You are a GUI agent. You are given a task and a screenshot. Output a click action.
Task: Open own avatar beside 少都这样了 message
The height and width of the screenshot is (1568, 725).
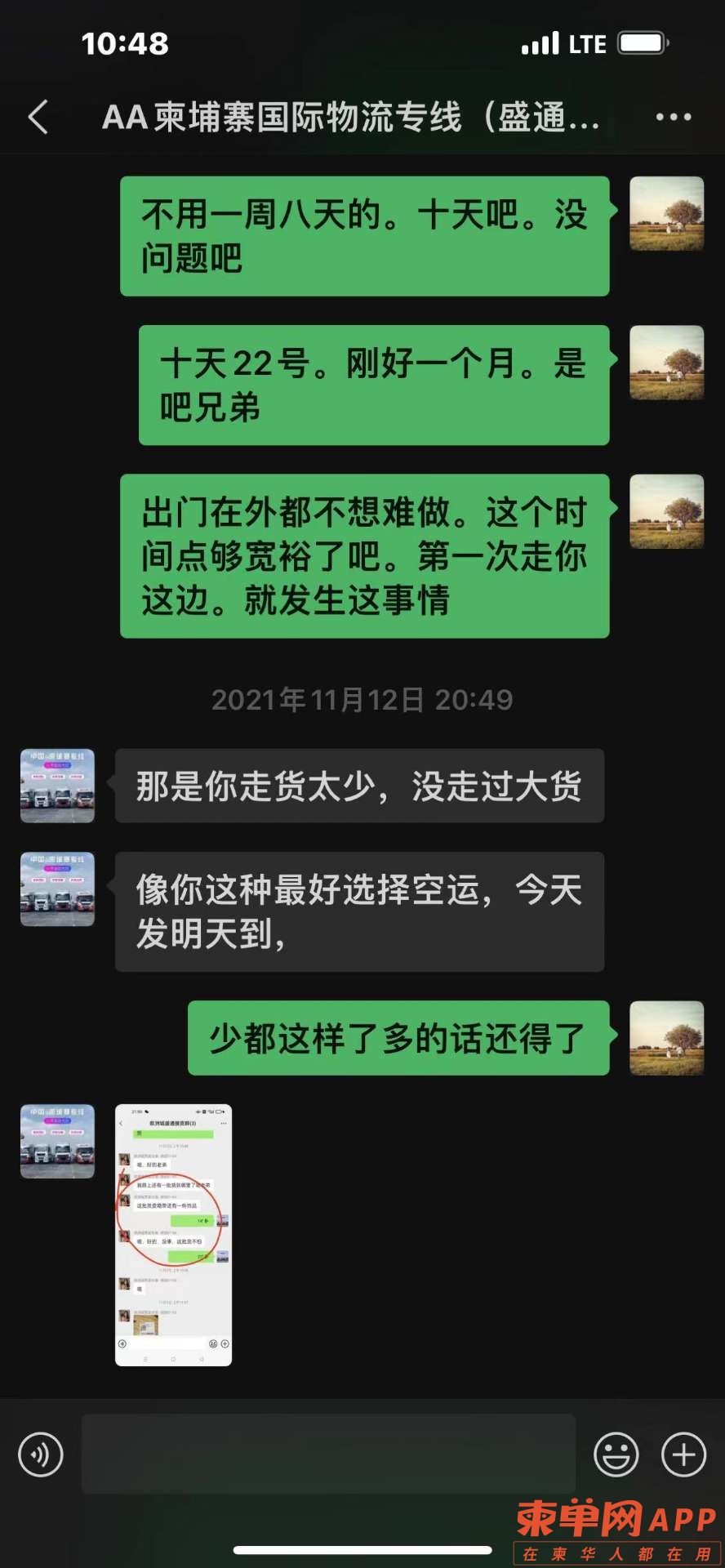(666, 1038)
